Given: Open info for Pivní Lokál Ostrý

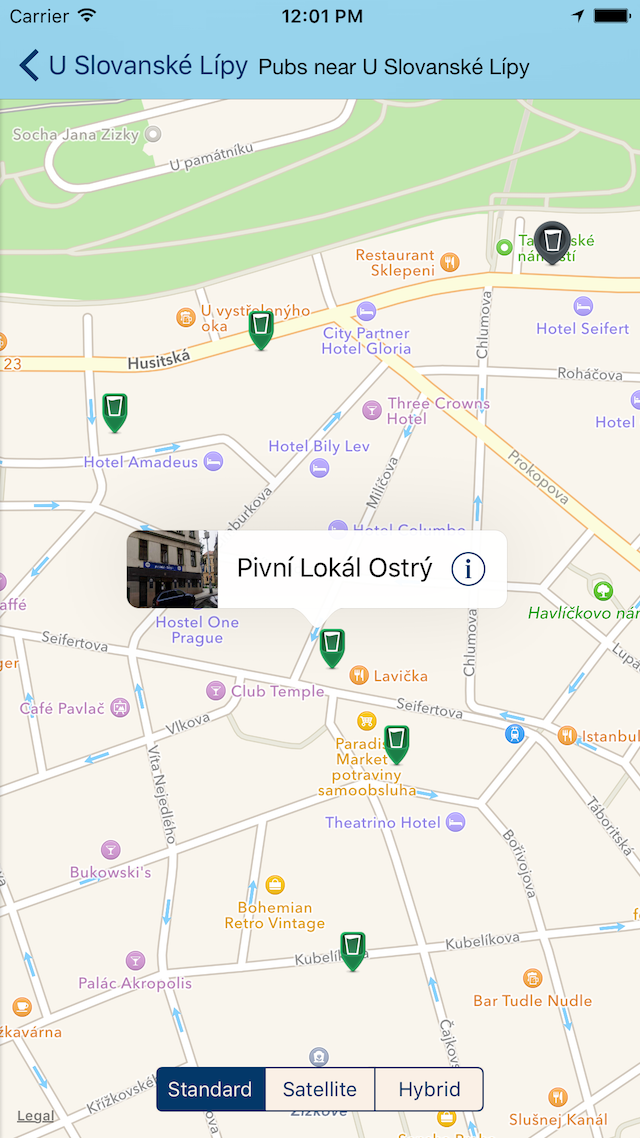Looking at the screenshot, I should point(468,569).
